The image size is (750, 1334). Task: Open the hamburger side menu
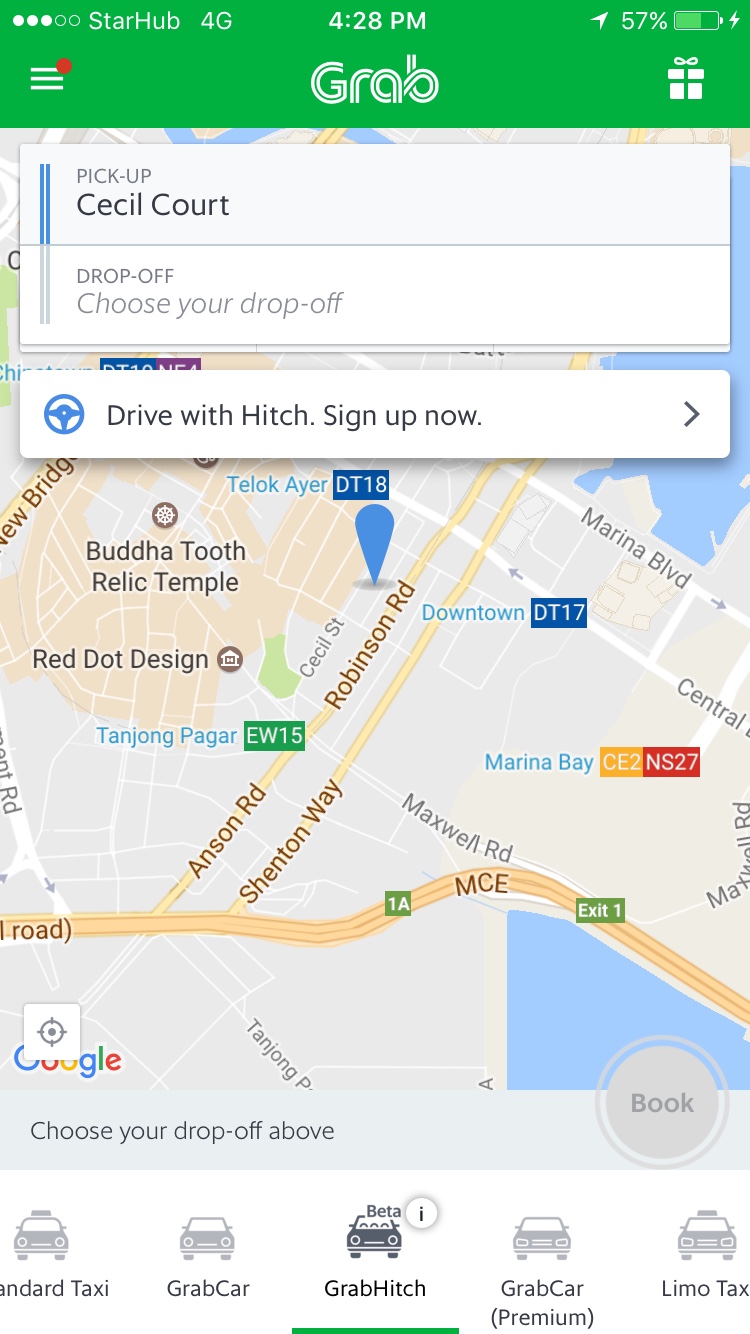[x=47, y=80]
